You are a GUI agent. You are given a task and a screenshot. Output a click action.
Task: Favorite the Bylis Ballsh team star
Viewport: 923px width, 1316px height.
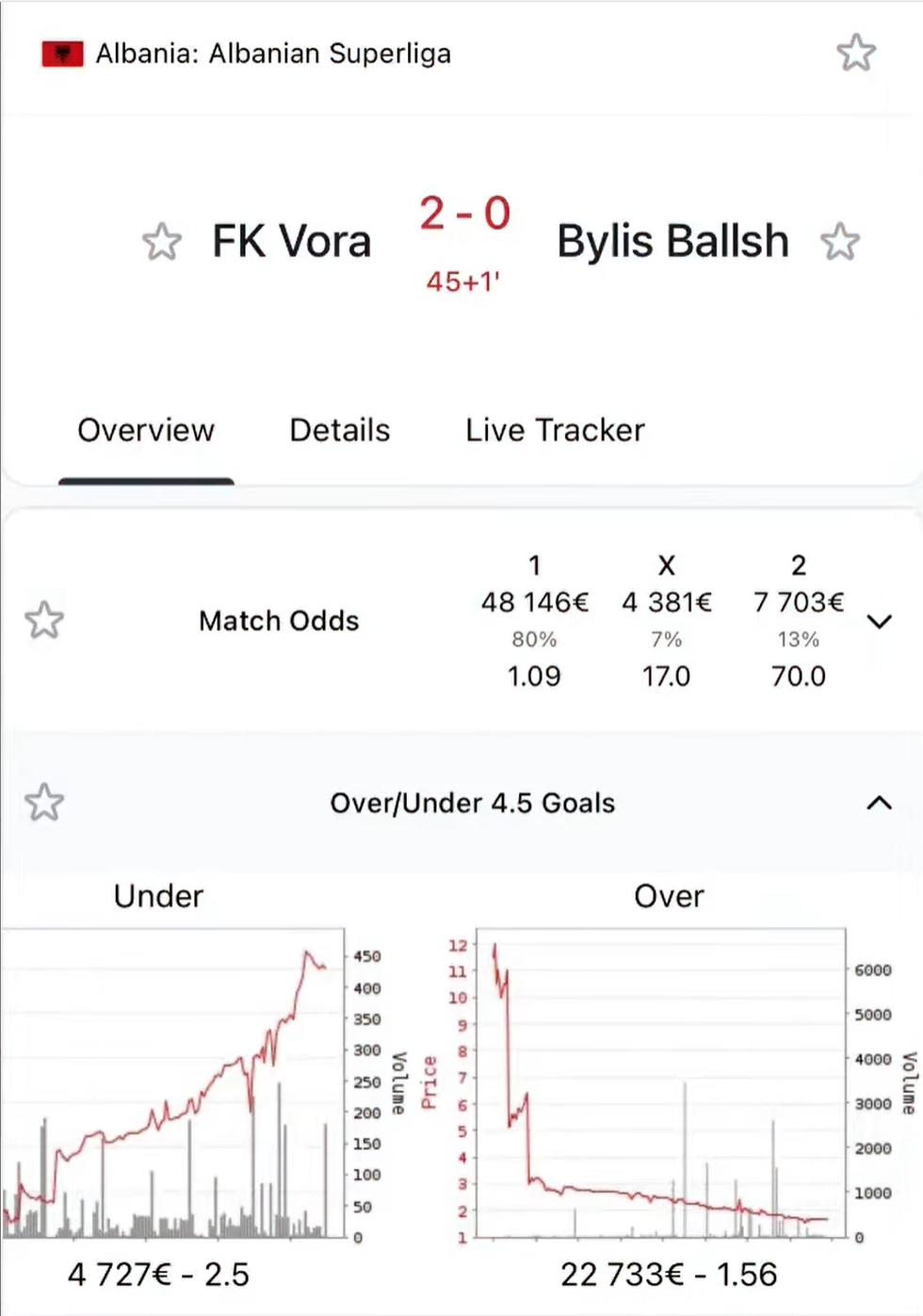840,242
